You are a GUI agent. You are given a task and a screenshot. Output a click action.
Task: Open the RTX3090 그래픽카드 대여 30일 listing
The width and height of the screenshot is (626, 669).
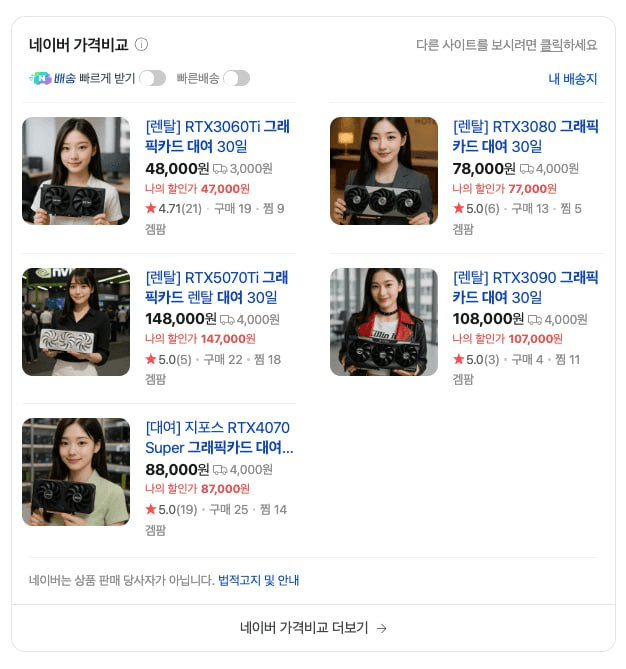525,287
